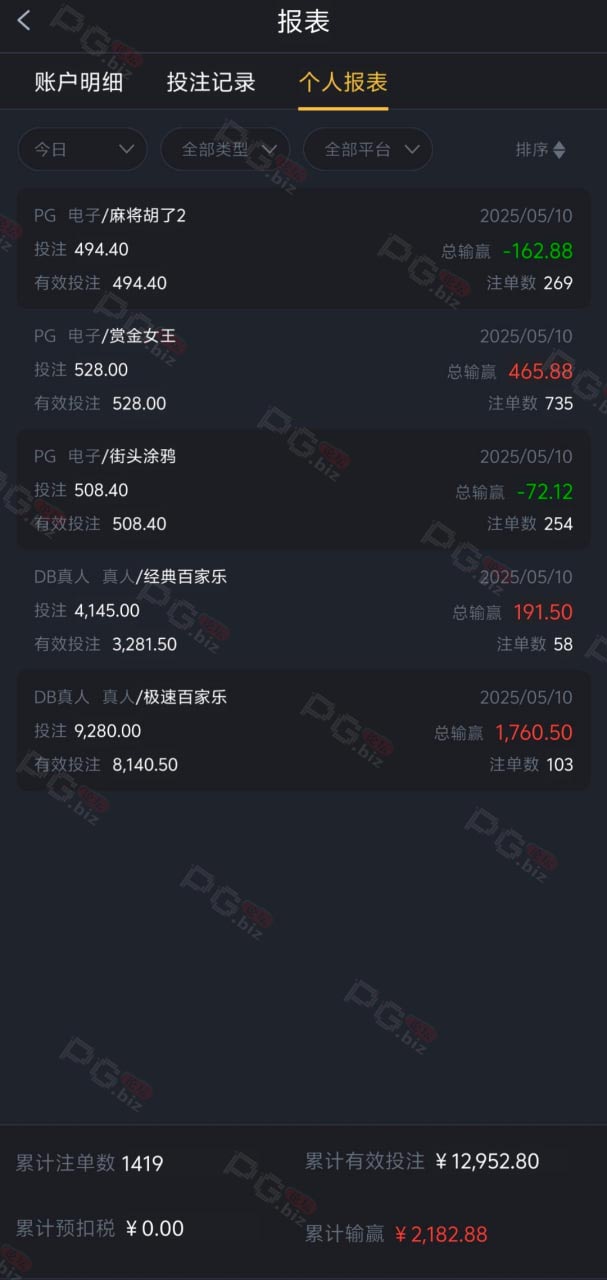
Task: Tap the 排序 sort control
Action: pos(541,149)
